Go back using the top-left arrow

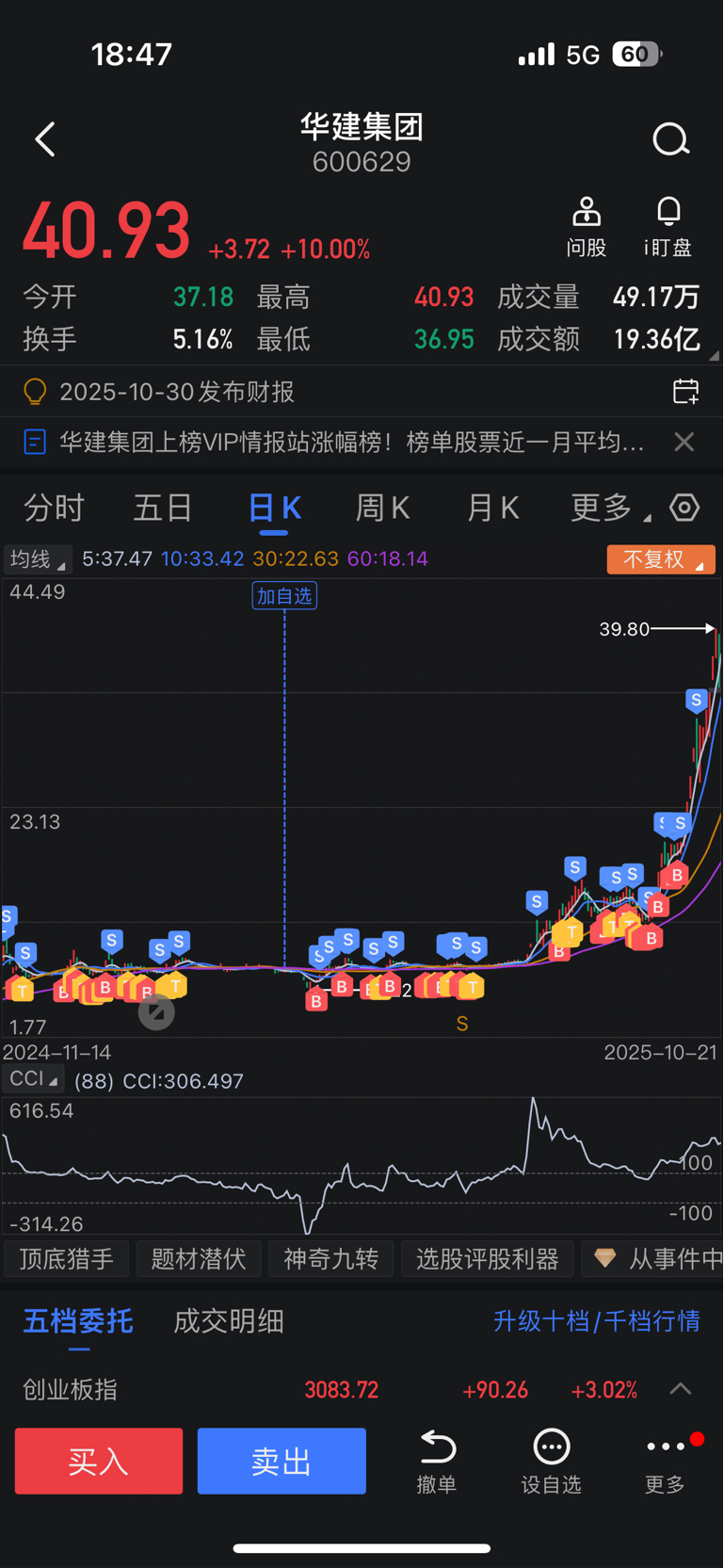pos(45,139)
